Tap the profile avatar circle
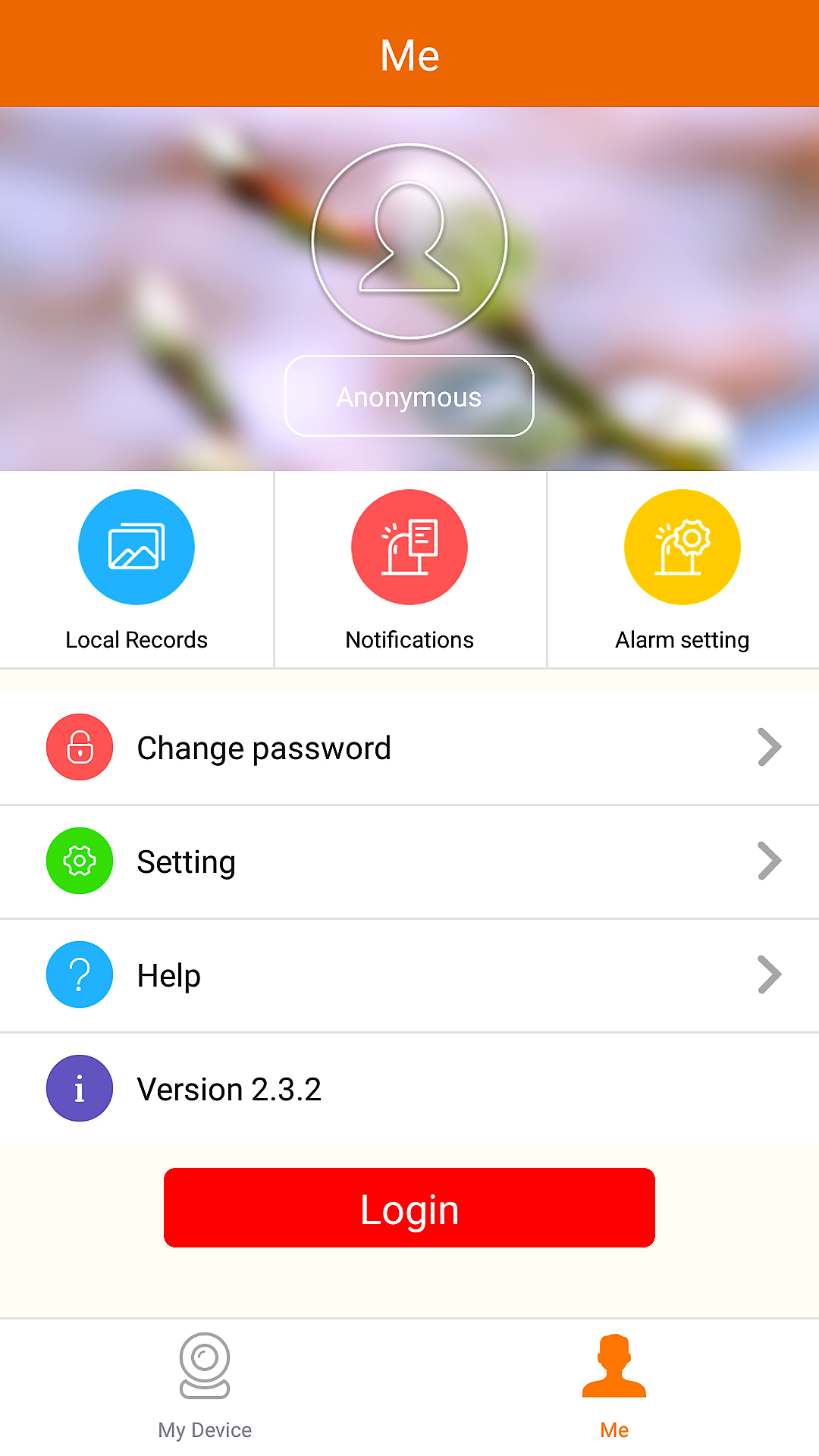819x1456 pixels. (409, 241)
